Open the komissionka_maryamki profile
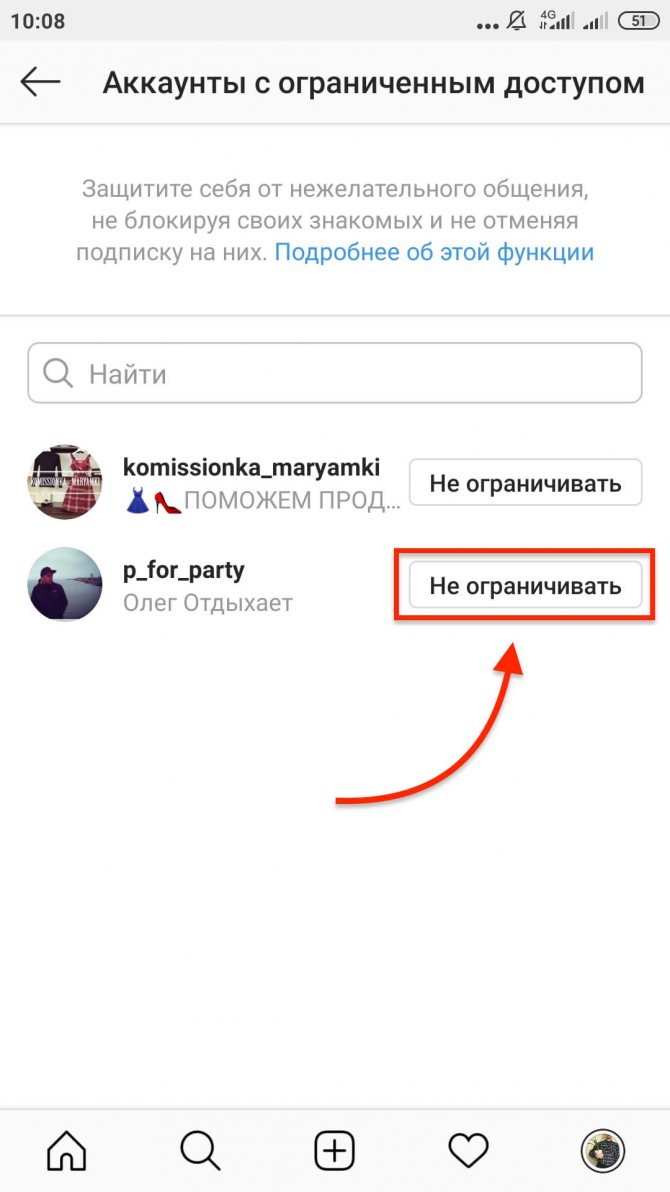The height and width of the screenshot is (1192, 670). pos(251,467)
